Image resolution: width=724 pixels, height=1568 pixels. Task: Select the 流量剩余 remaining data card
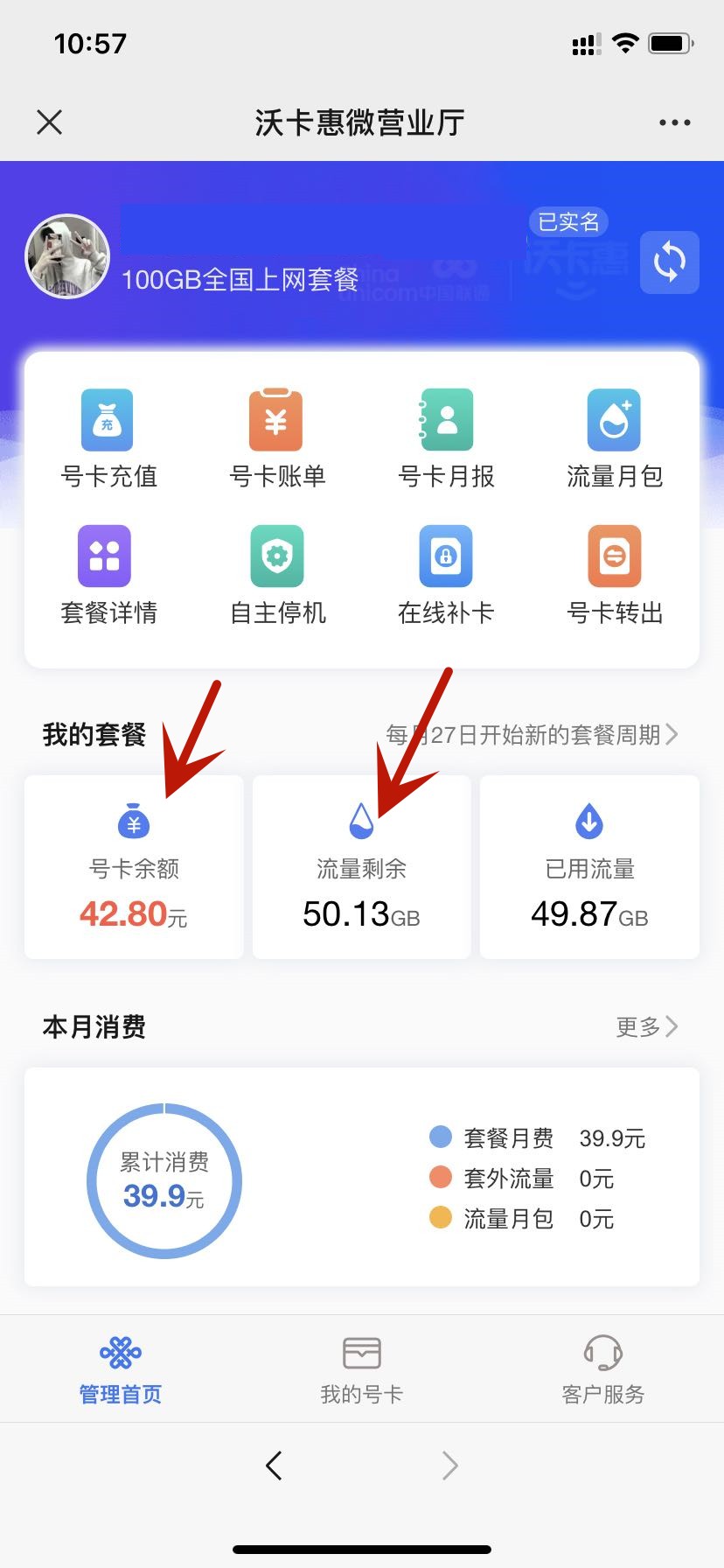pyautogui.click(x=361, y=866)
